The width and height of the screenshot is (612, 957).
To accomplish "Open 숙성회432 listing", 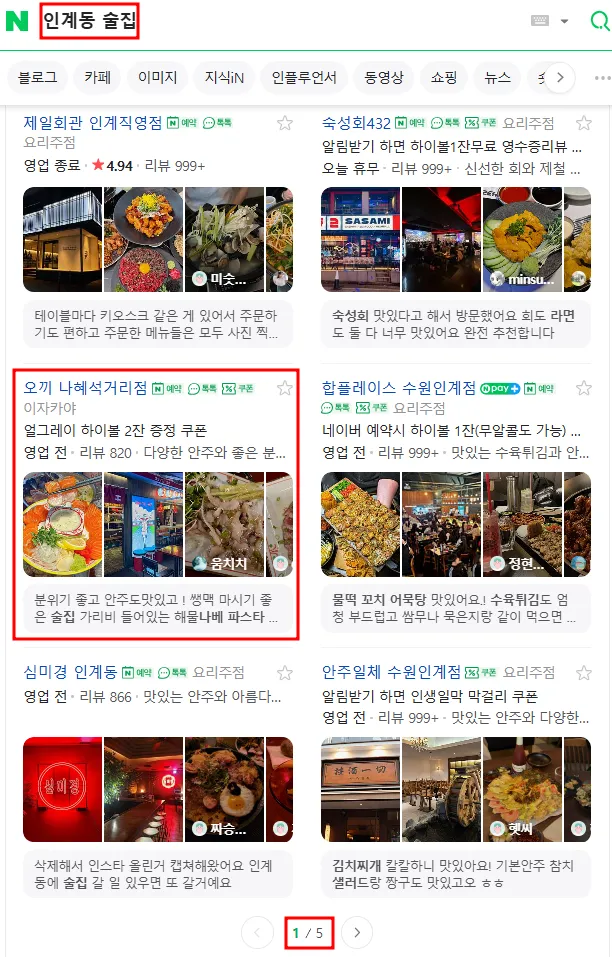I will pos(356,123).
